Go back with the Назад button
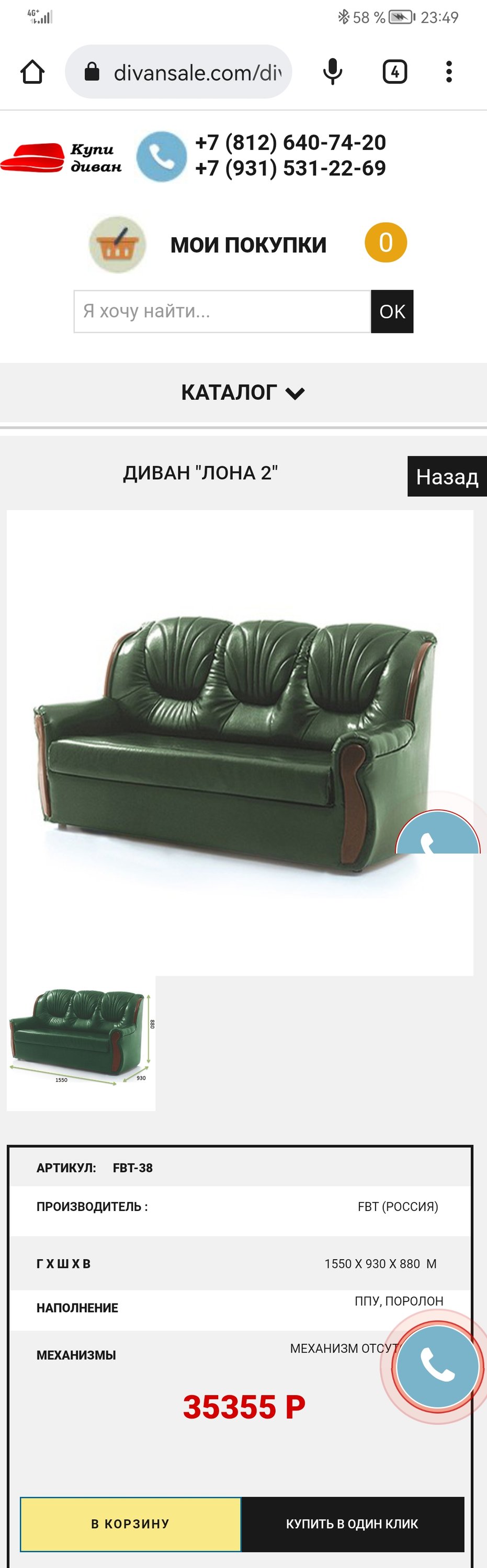Image resolution: width=487 pixels, height=1568 pixels. [447, 477]
